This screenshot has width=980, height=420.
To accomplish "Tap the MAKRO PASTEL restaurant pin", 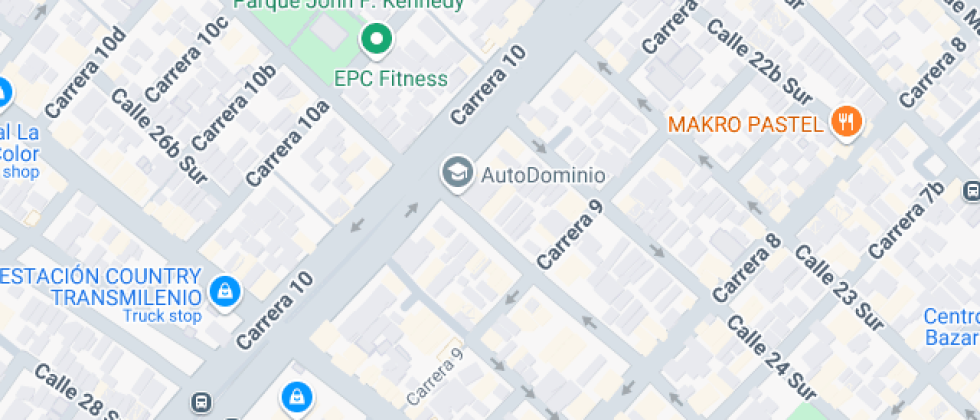I will click(847, 122).
